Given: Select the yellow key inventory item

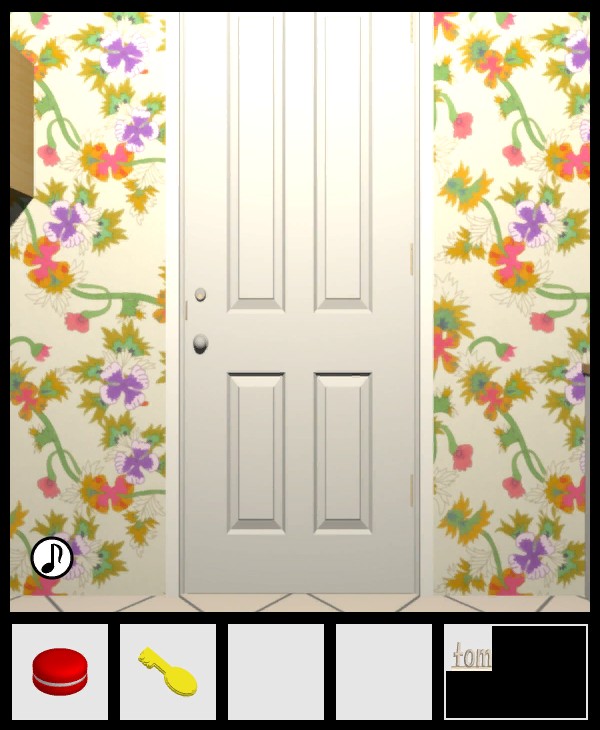Looking at the screenshot, I should tap(168, 671).
